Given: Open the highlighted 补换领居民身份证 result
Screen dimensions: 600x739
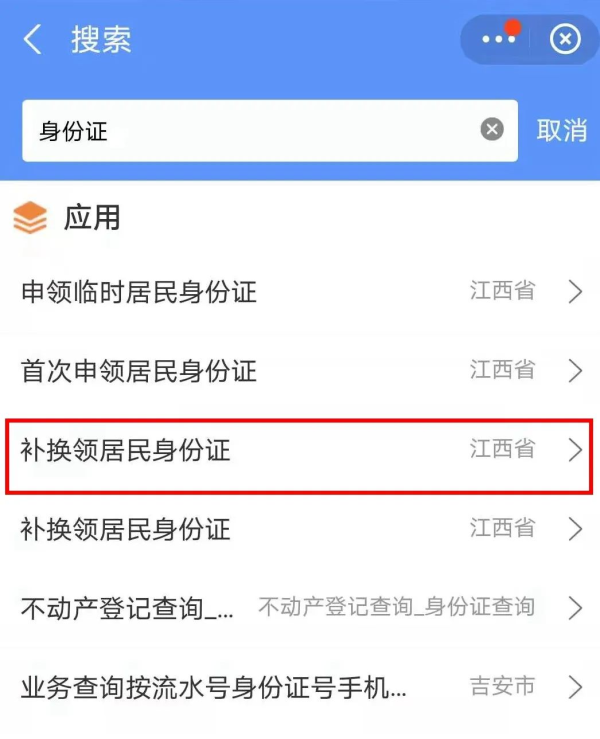Looking at the screenshot, I should point(300,450).
